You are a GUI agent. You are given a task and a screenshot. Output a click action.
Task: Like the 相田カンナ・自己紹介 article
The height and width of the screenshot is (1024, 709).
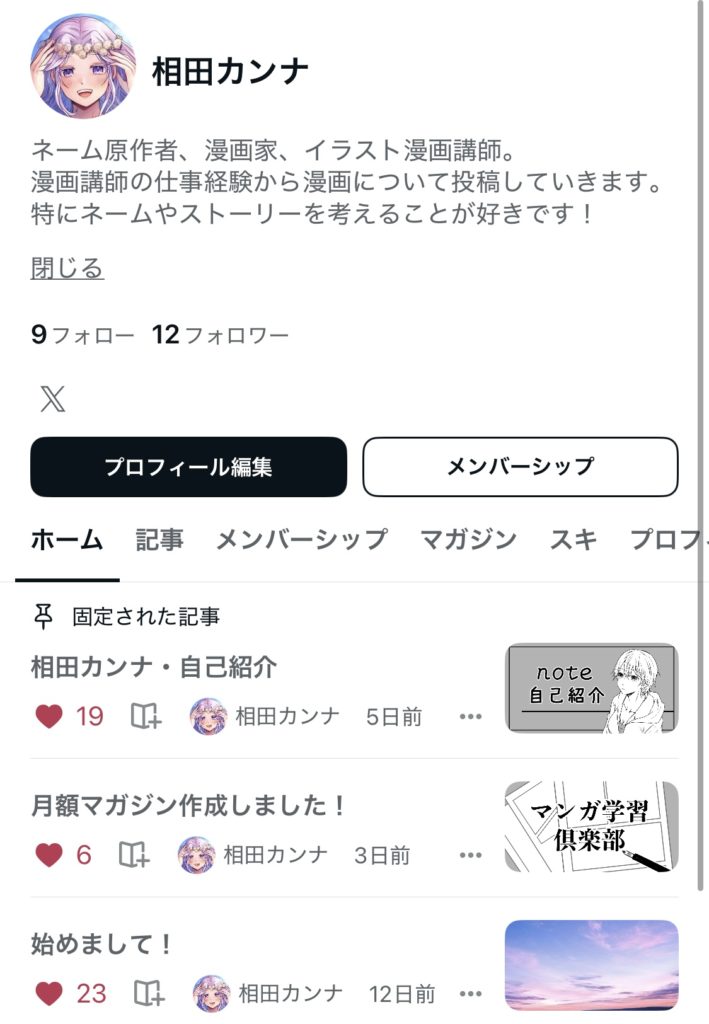49,716
